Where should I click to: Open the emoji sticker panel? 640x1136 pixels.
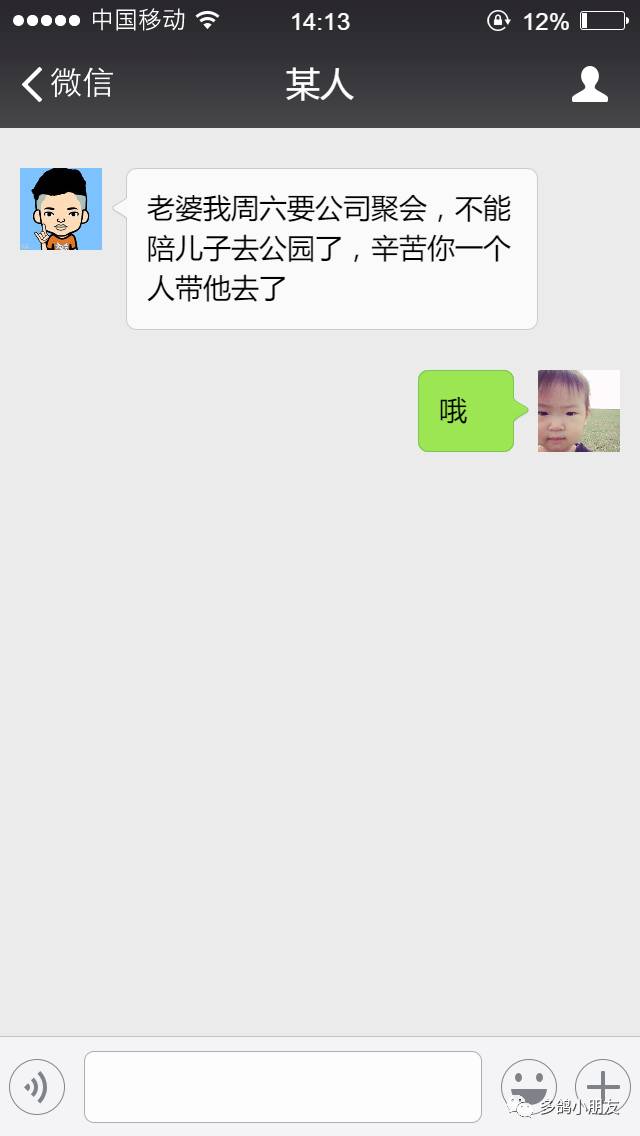528,1087
